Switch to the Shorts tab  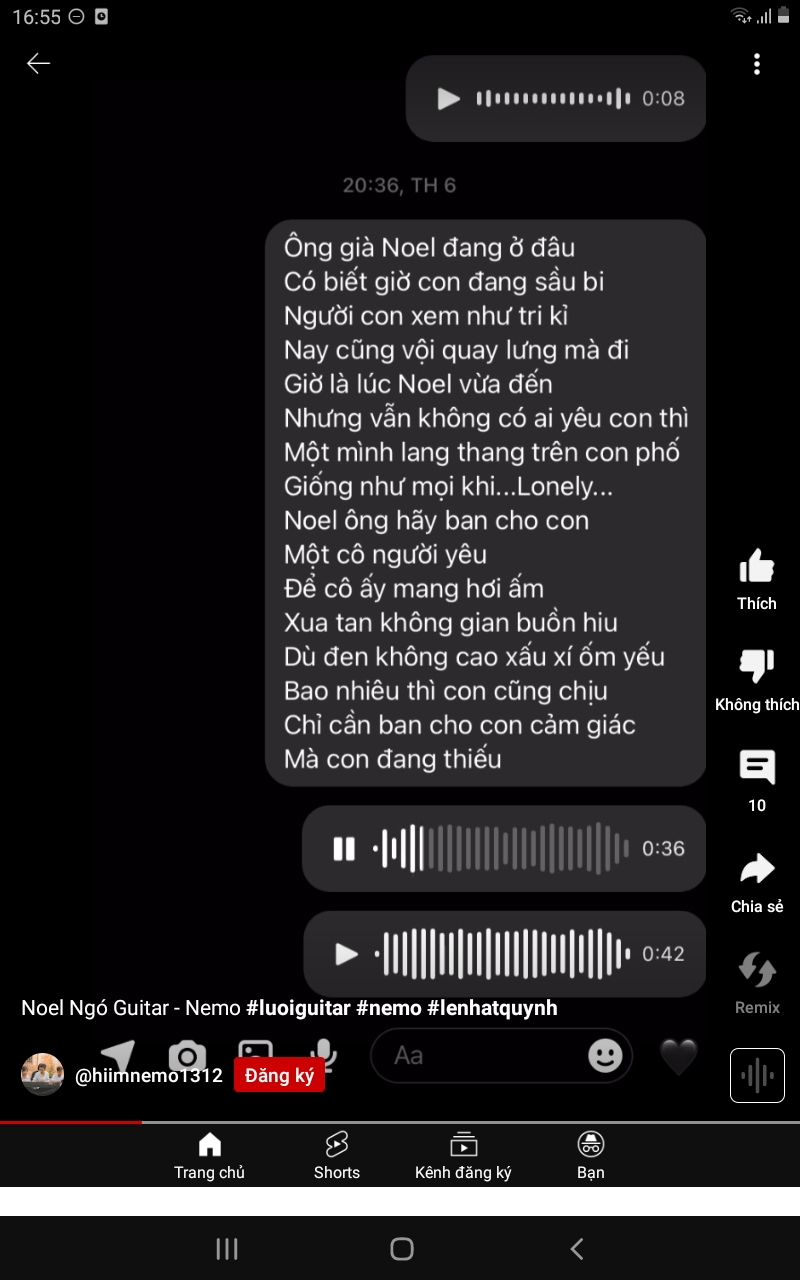pos(337,1156)
